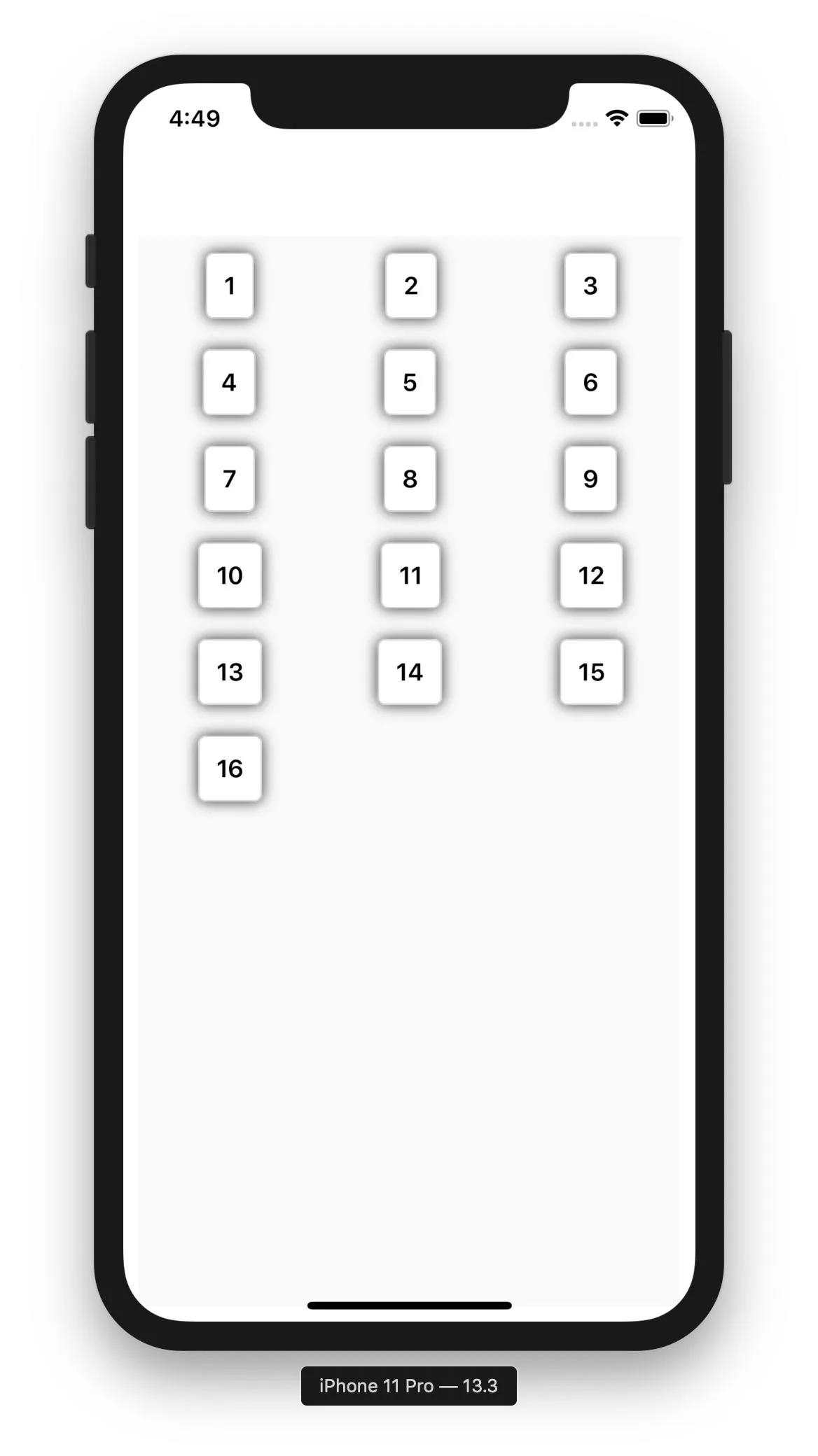The height and width of the screenshot is (1456, 818).
Task: Tap the number 4 tile
Action: click(x=229, y=382)
